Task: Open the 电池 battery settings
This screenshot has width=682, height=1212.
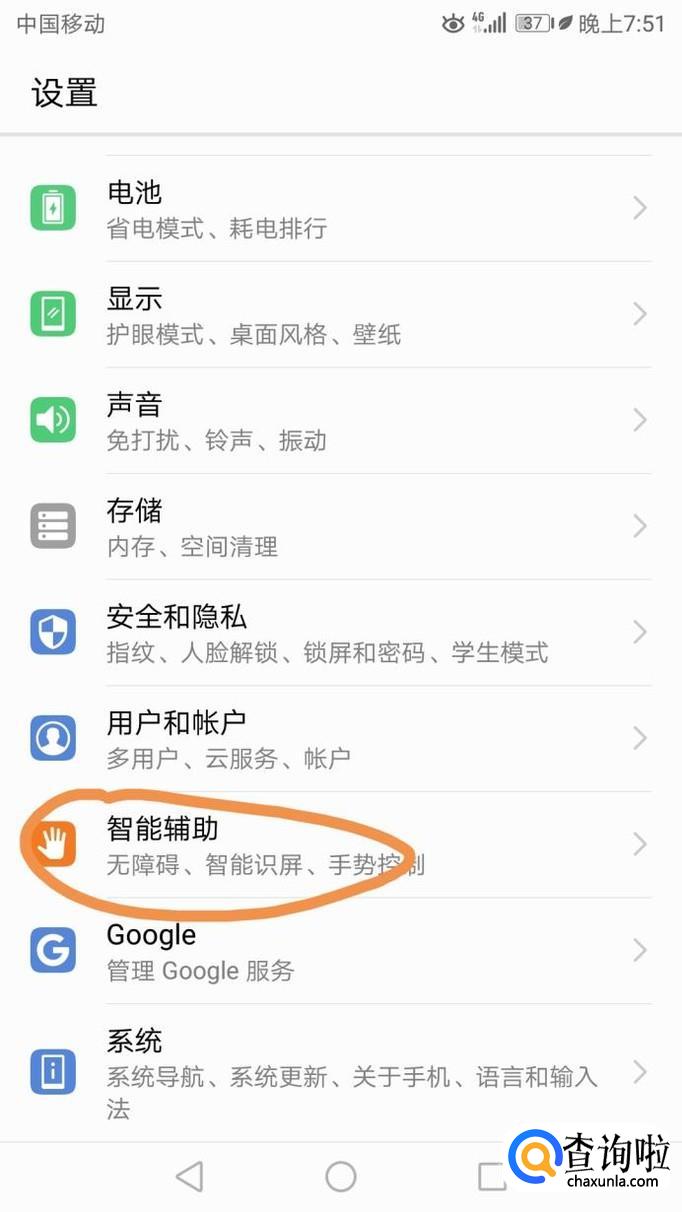Action: (x=340, y=208)
